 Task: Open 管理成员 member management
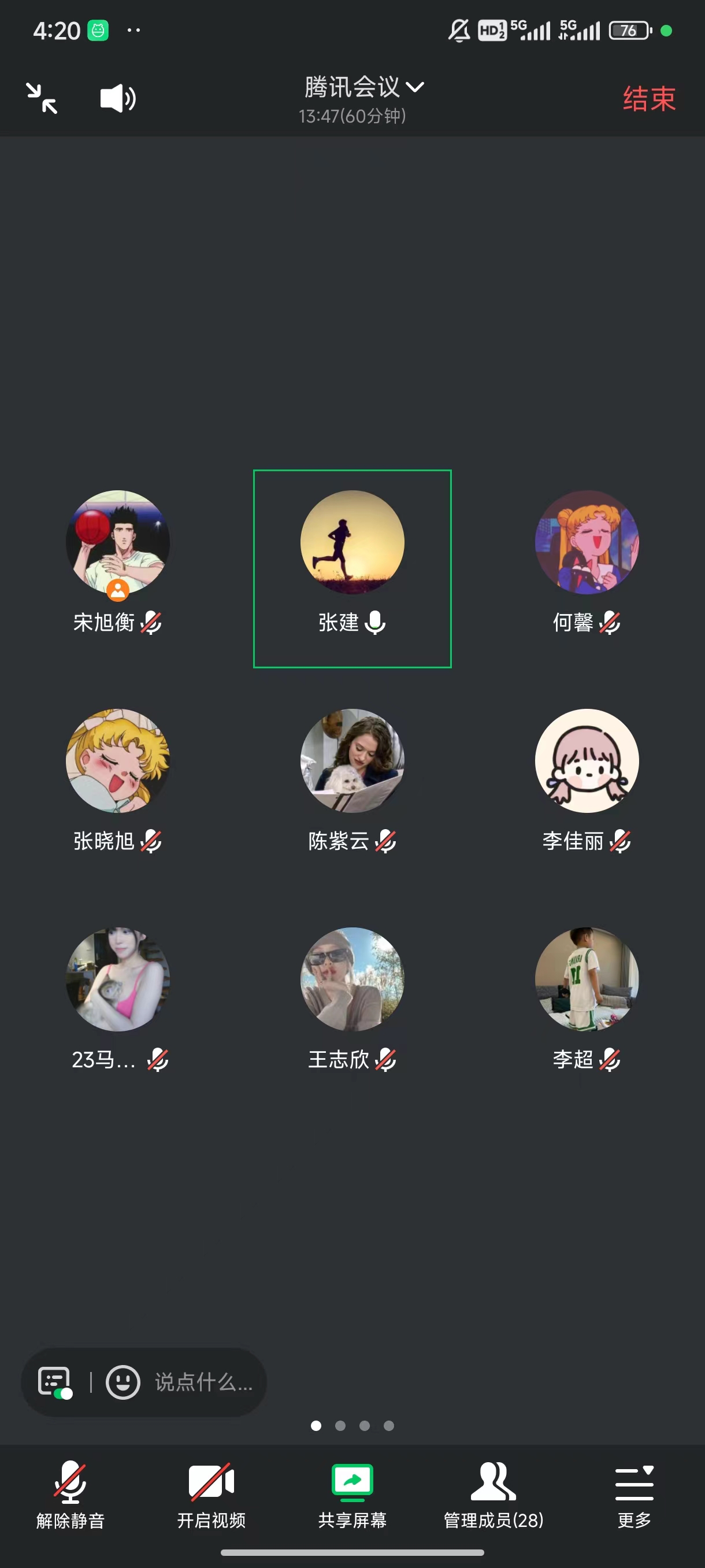pos(493,1495)
